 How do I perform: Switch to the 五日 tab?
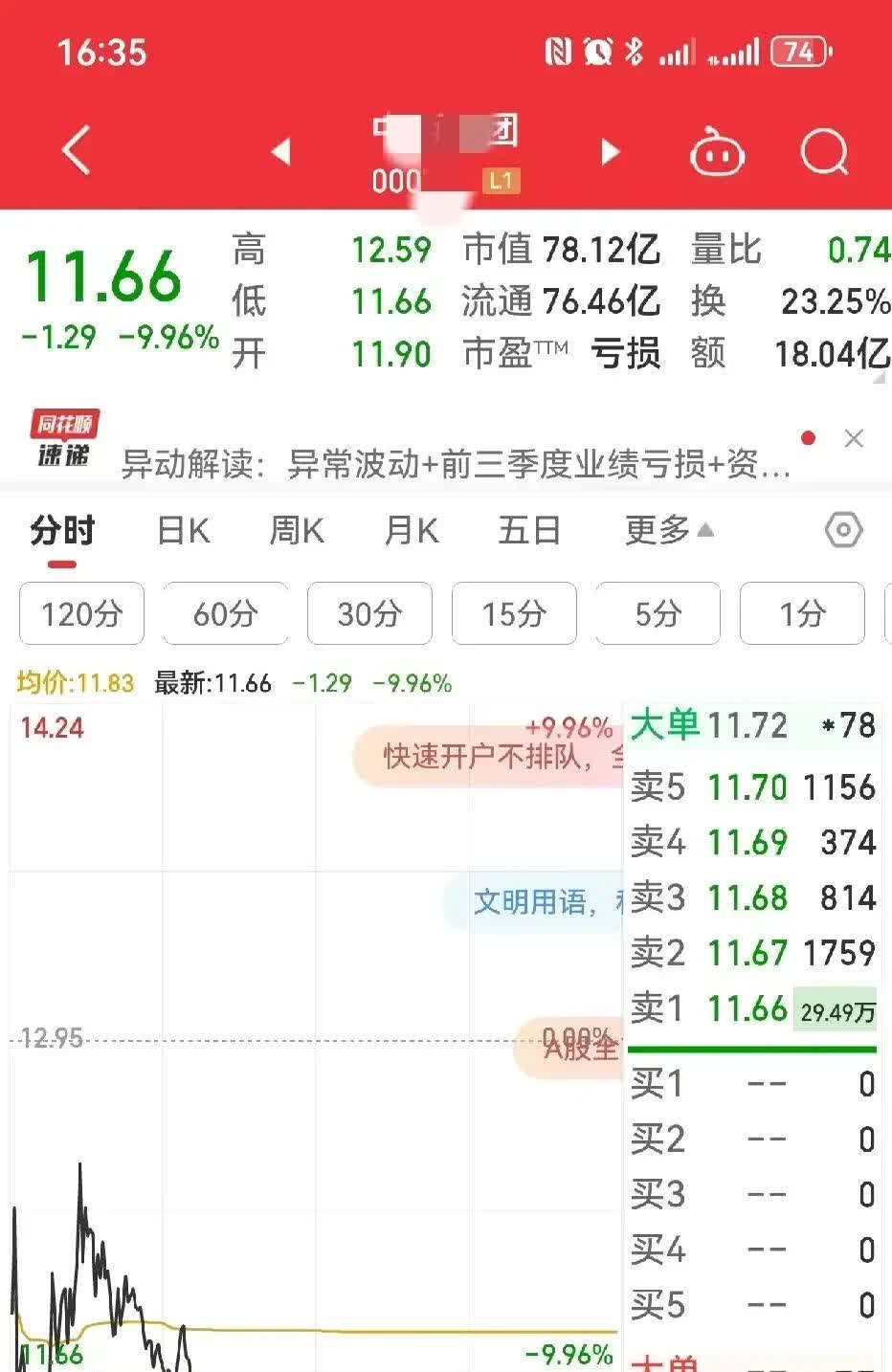(x=527, y=529)
